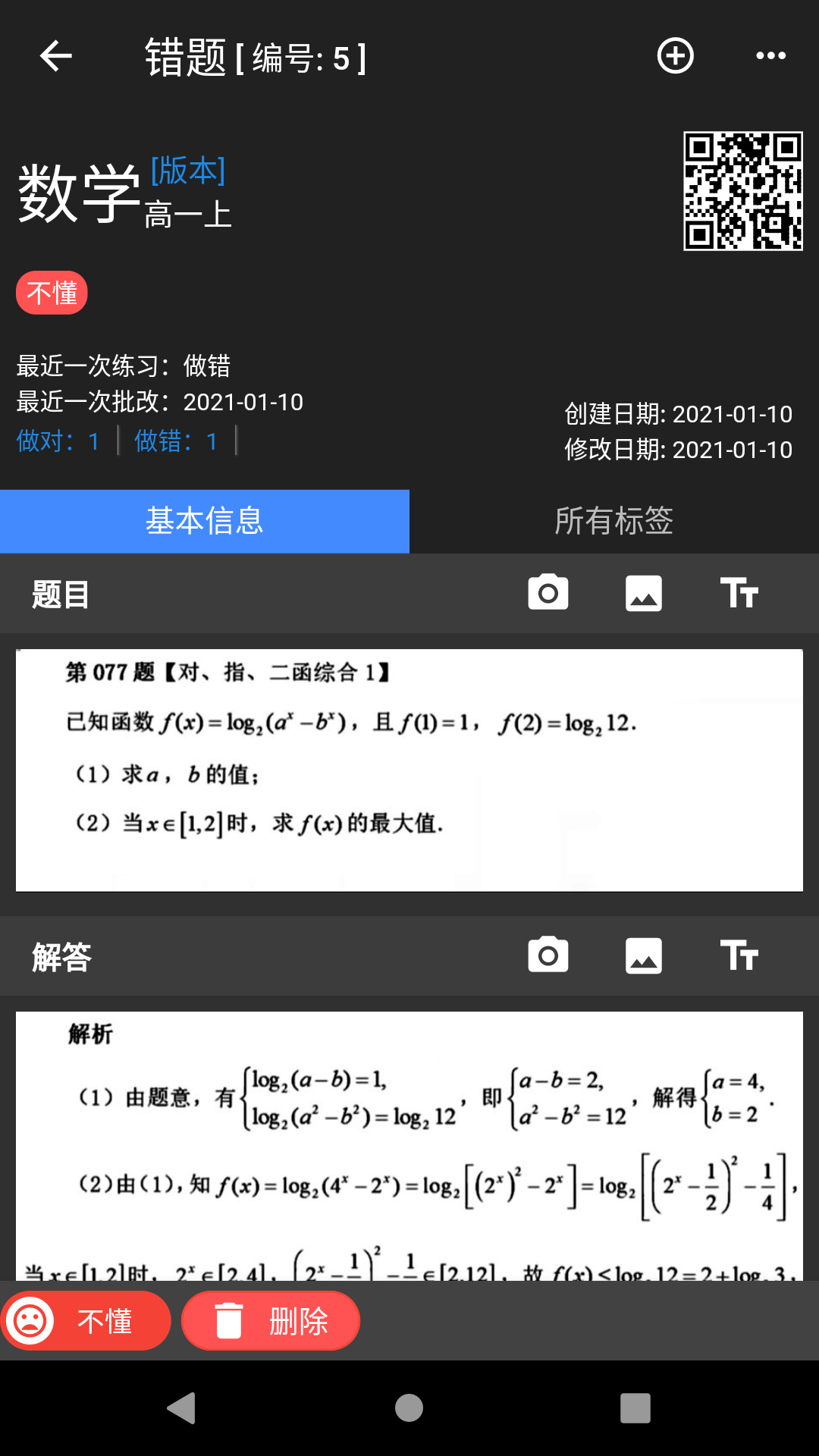Tap the system home button
This screenshot has height=1456, width=819.
(x=409, y=1408)
